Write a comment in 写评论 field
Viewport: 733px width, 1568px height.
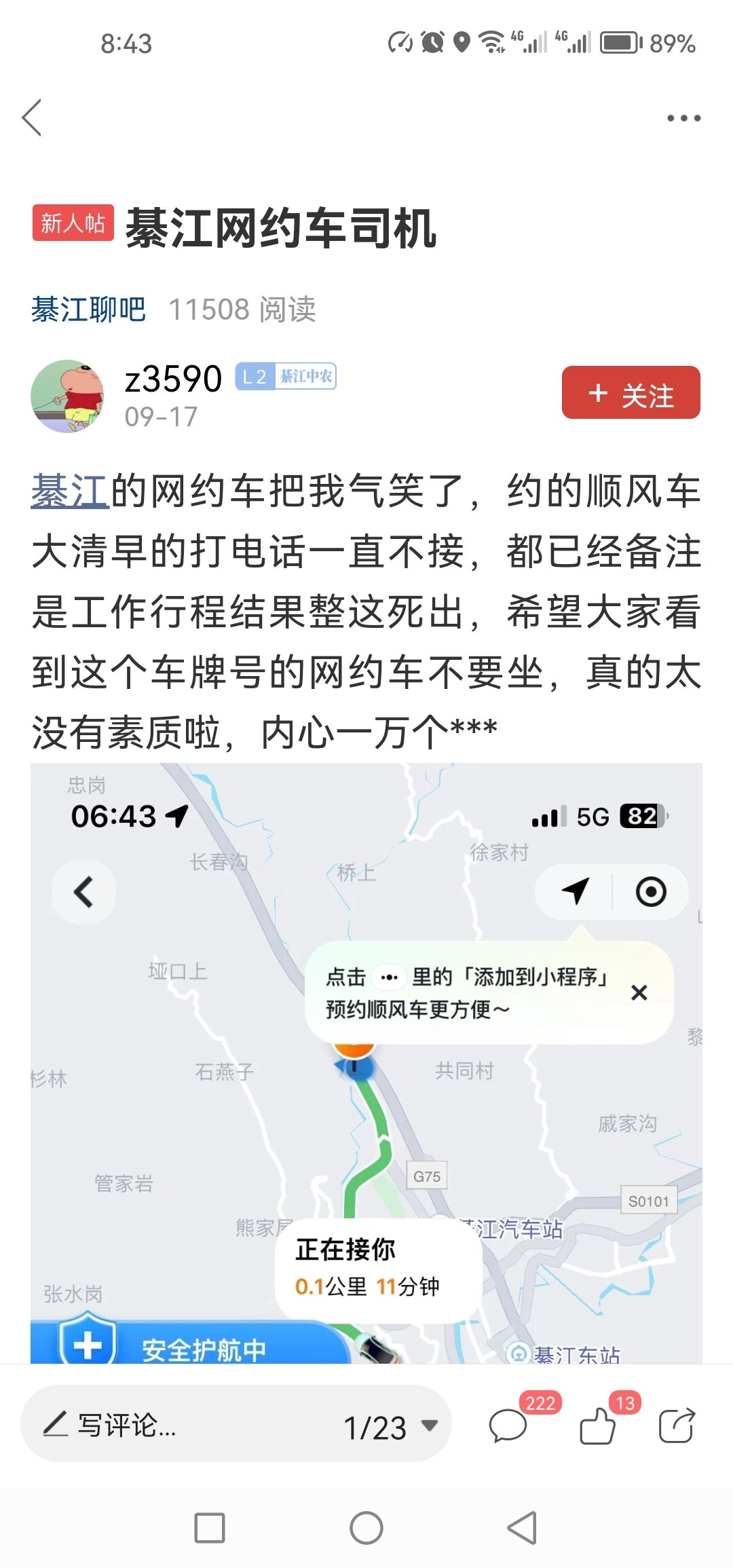pyautogui.click(x=176, y=1425)
